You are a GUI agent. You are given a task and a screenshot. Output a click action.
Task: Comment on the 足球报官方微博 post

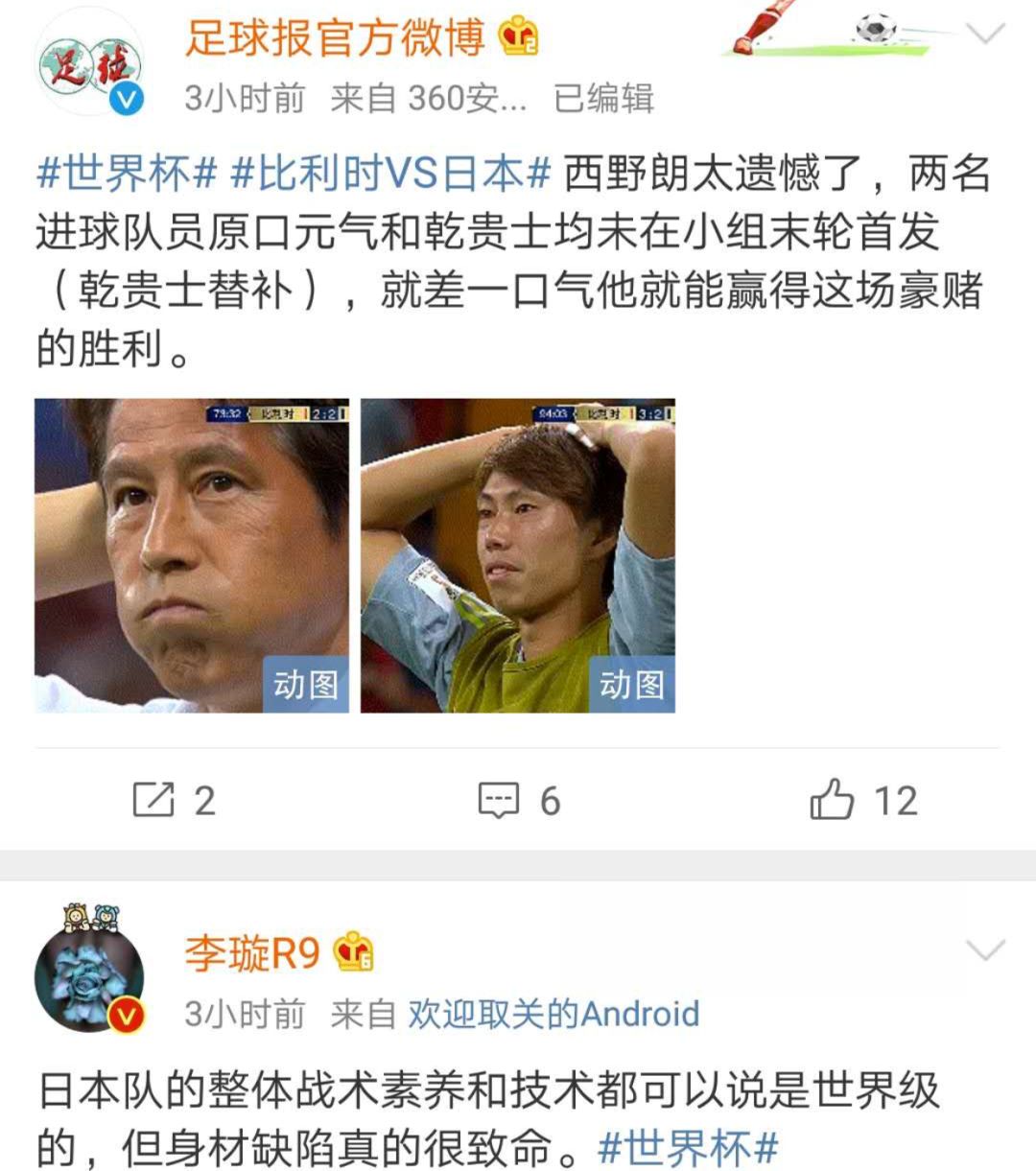[519, 800]
